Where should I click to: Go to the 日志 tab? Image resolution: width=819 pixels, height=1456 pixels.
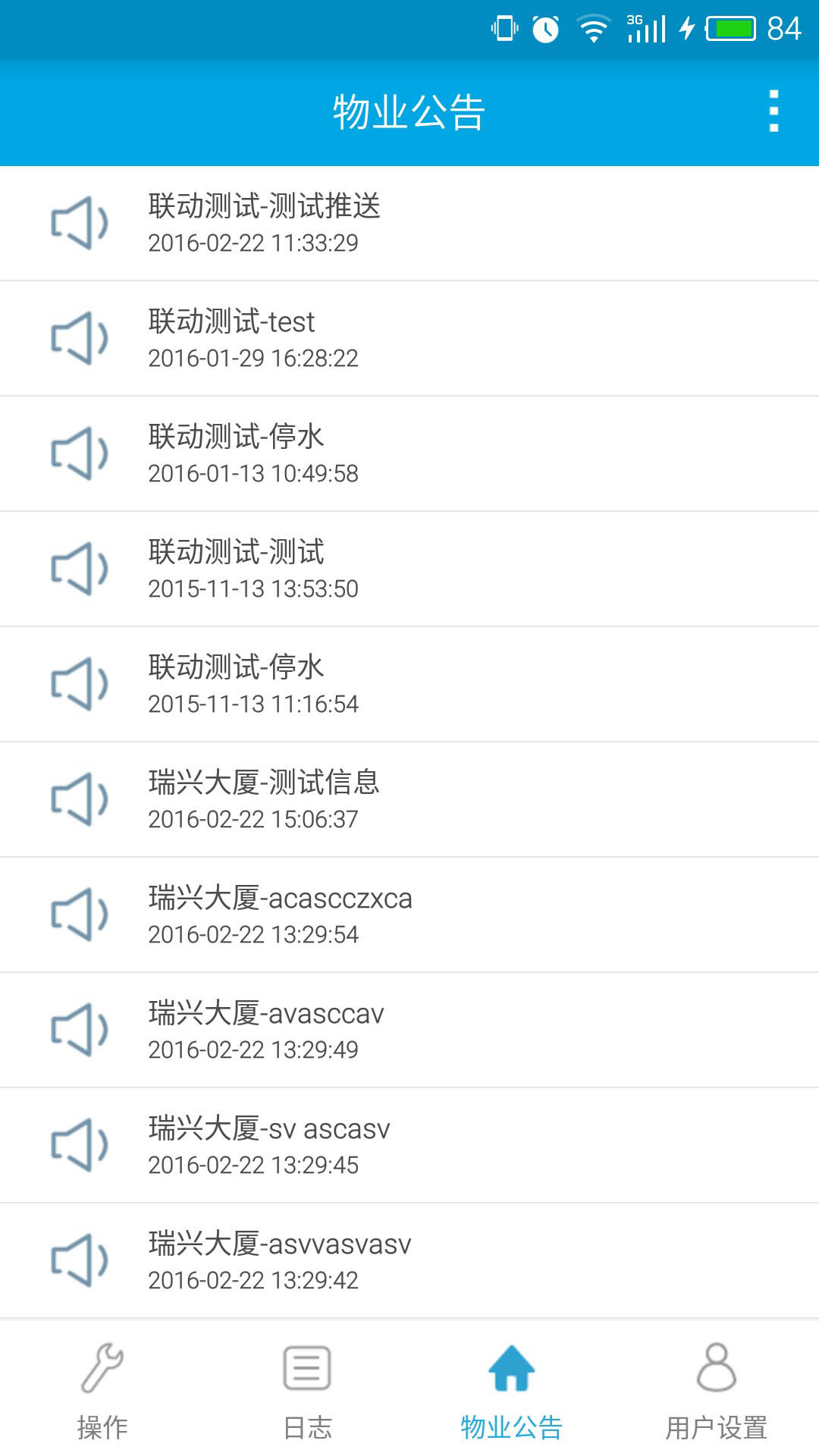click(307, 1389)
